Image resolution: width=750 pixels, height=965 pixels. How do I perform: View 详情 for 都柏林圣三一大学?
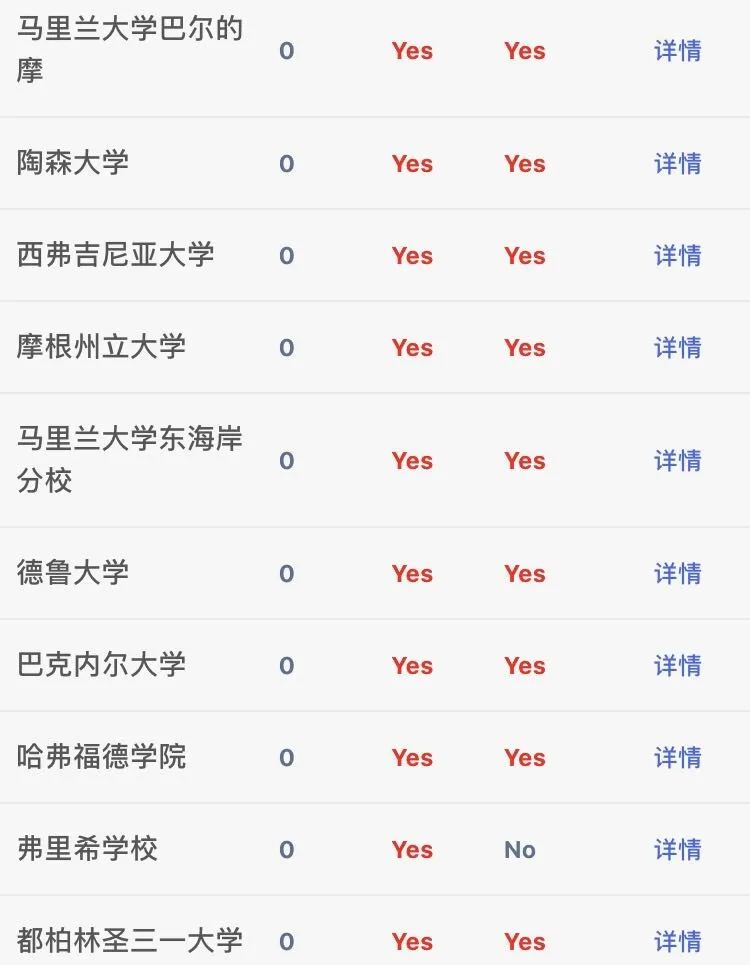(677, 942)
